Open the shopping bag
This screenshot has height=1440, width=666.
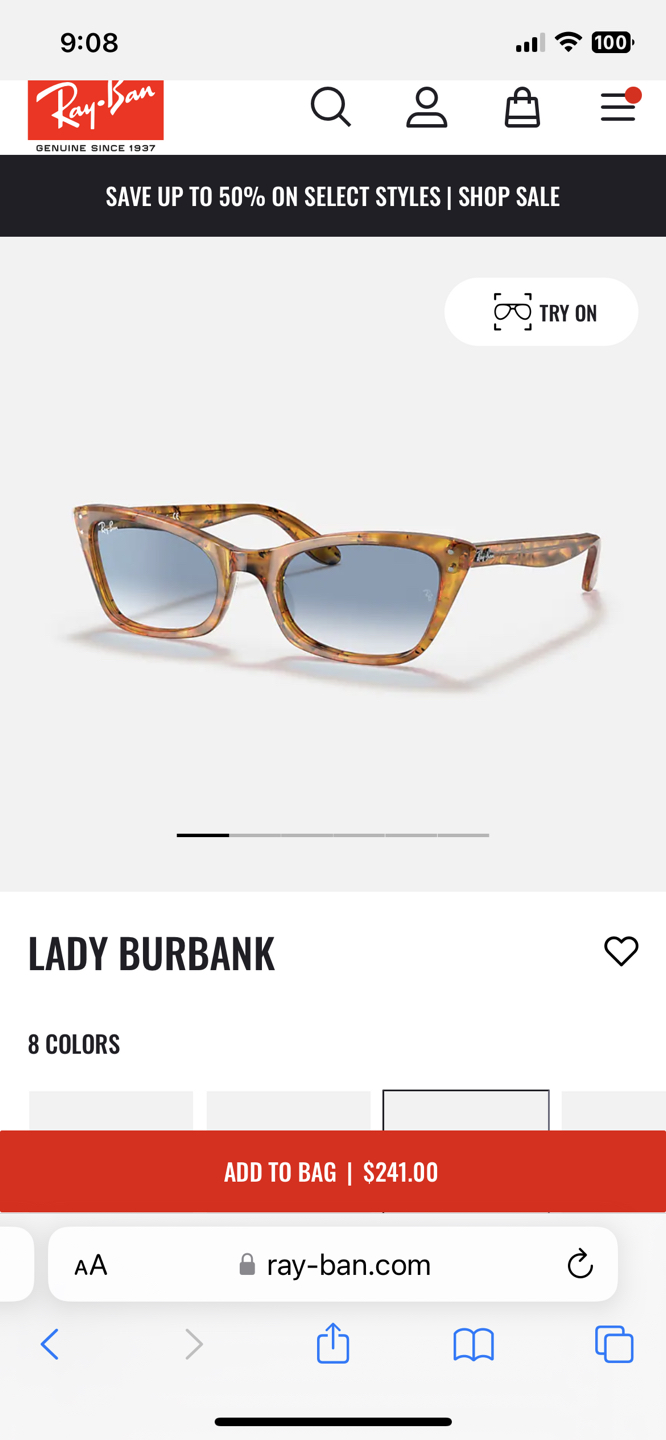pyautogui.click(x=522, y=107)
